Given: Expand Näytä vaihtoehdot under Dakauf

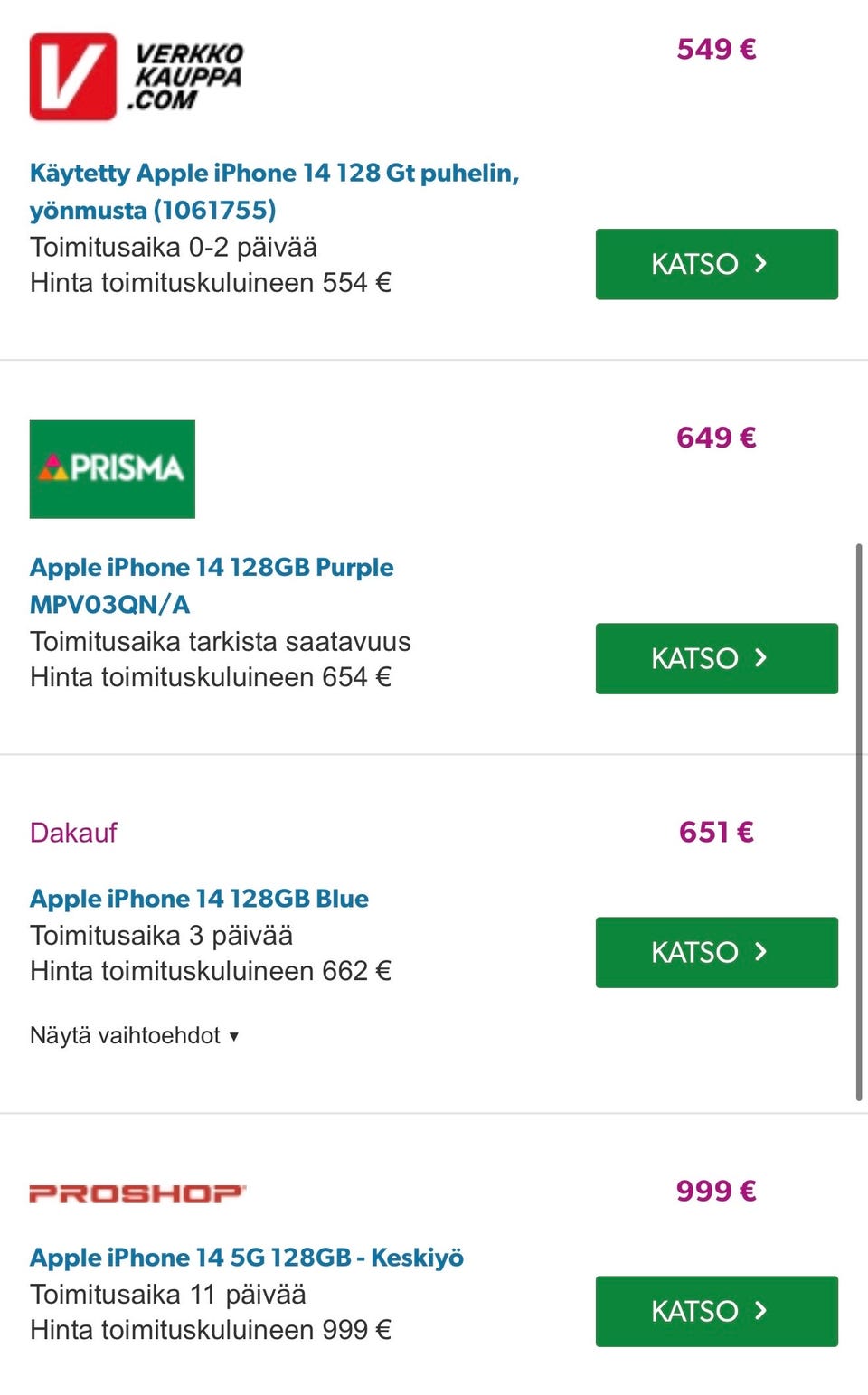Looking at the screenshot, I should [x=134, y=1035].
